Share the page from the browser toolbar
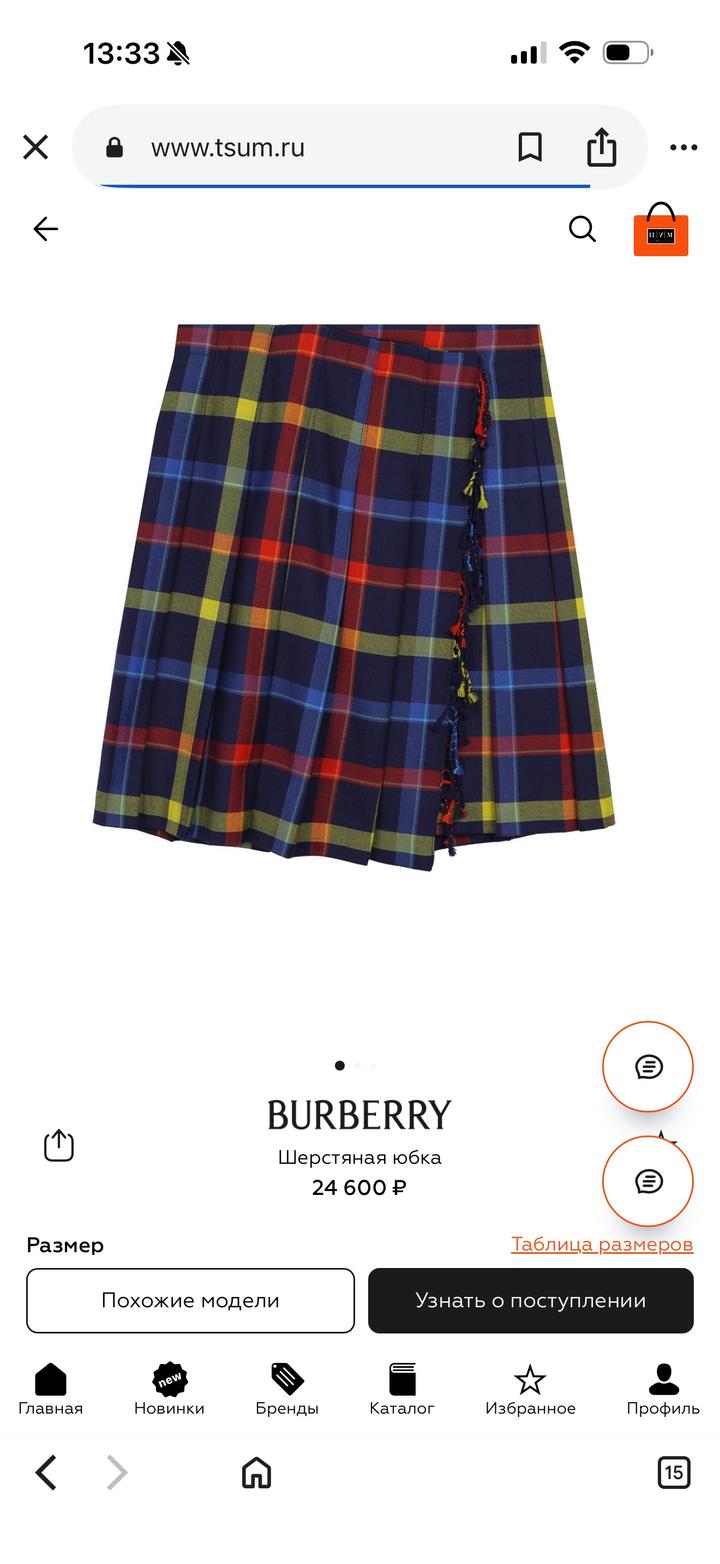Image resolution: width=720 pixels, height=1564 pixels. [601, 148]
